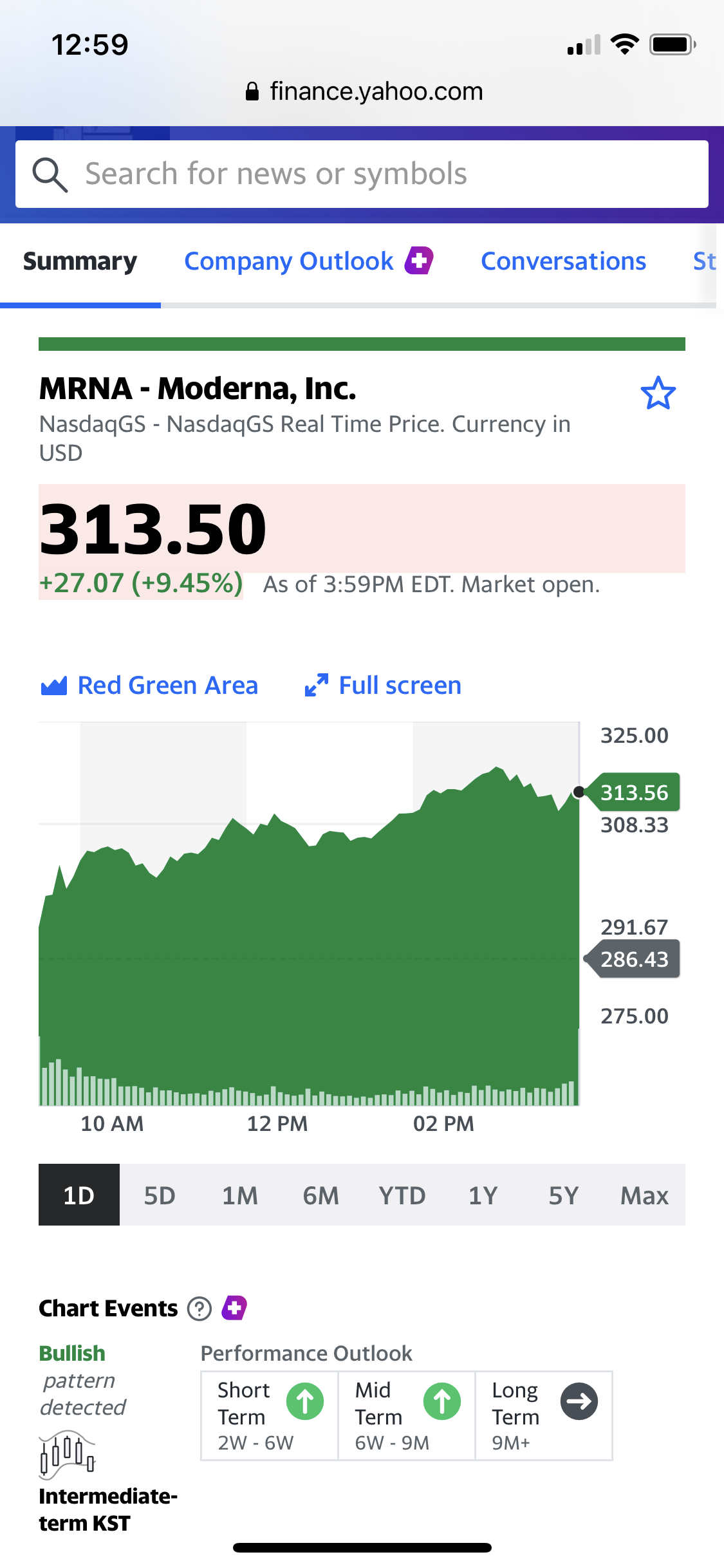The width and height of the screenshot is (724, 1568).
Task: Open Mid Term performance outlook
Action: [407, 1415]
